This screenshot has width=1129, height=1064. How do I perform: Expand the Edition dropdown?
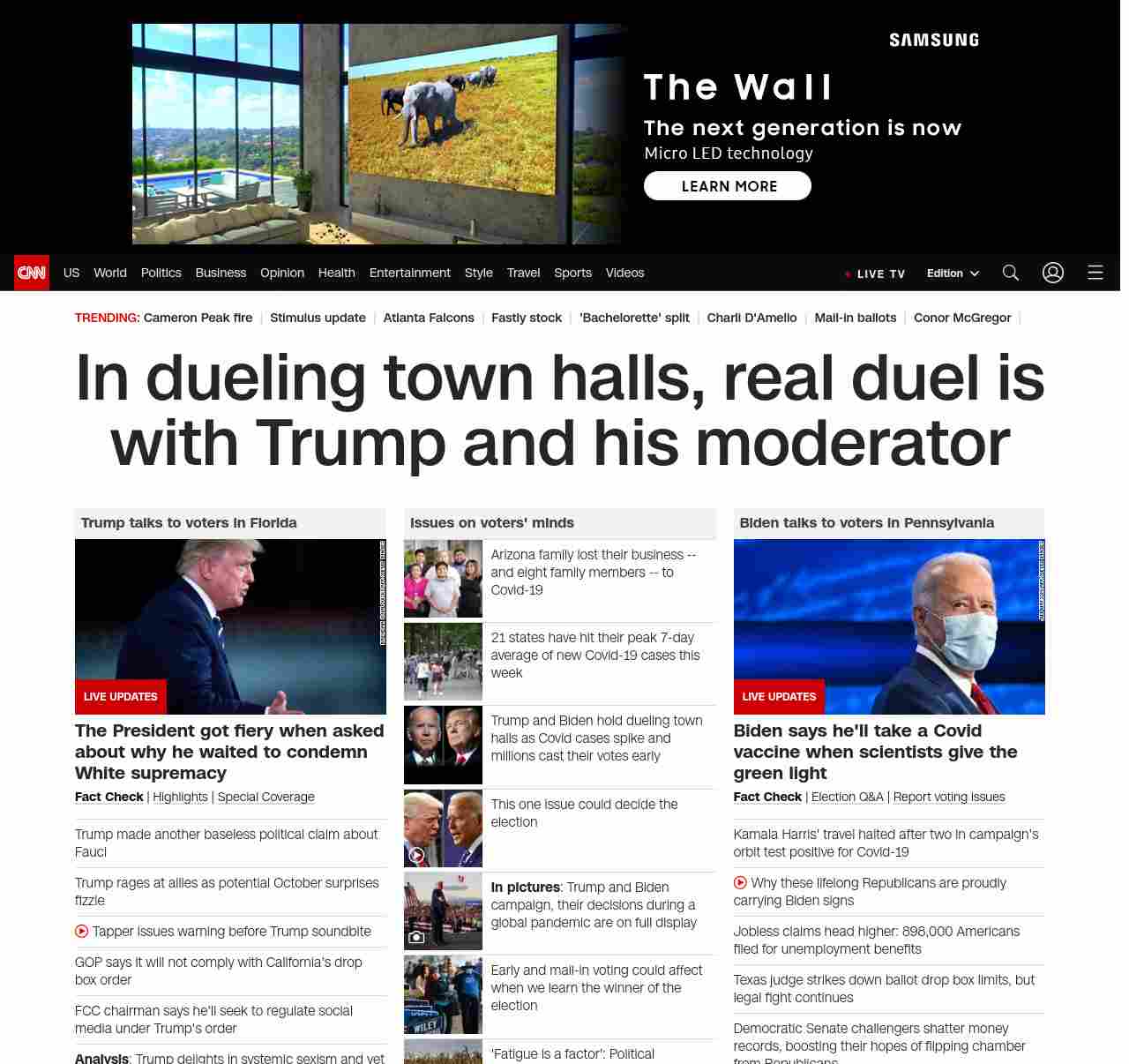pyautogui.click(x=953, y=273)
